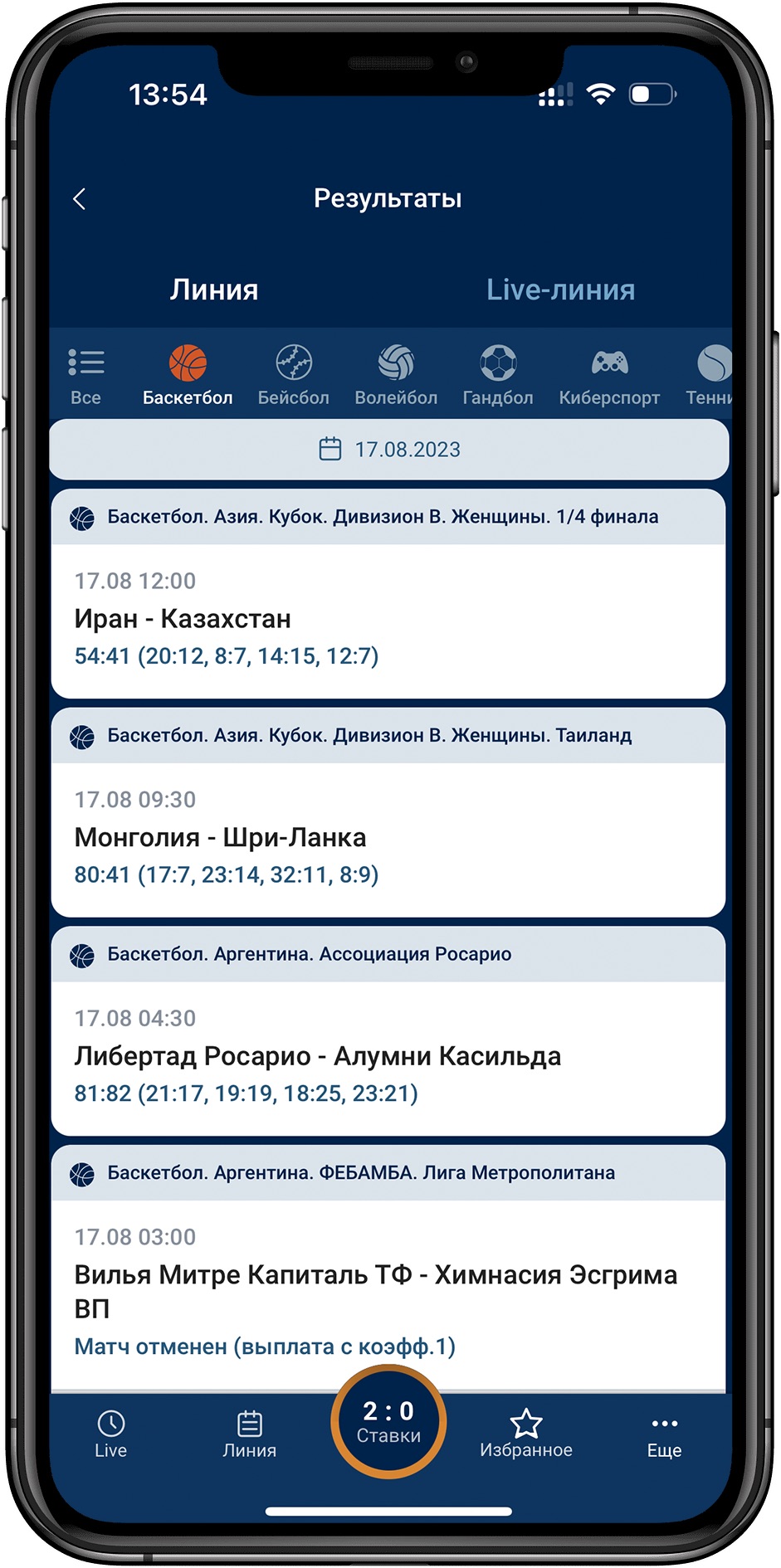Choose the Киберспорт sport filter
Image resolution: width=781 pixels, height=1568 pixels.
(609, 376)
